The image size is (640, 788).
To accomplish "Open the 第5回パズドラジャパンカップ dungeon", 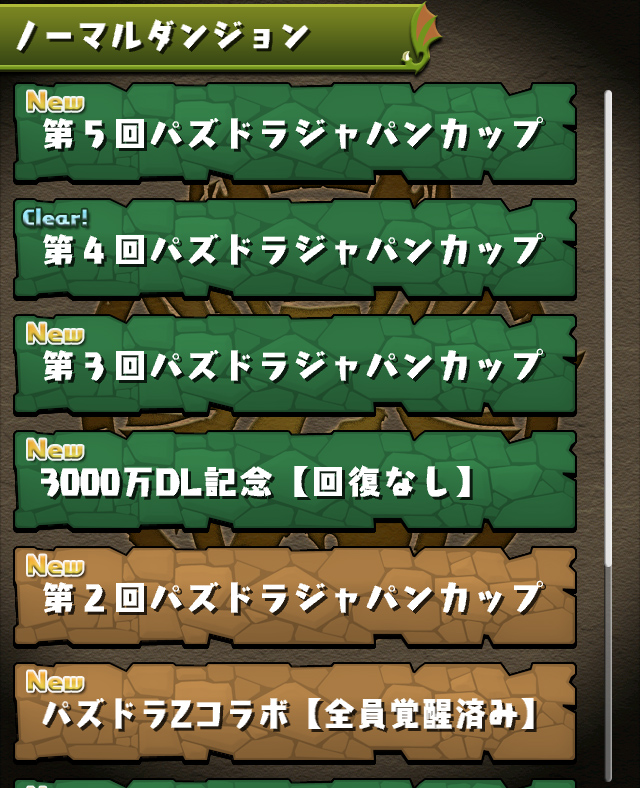I will tap(295, 133).
